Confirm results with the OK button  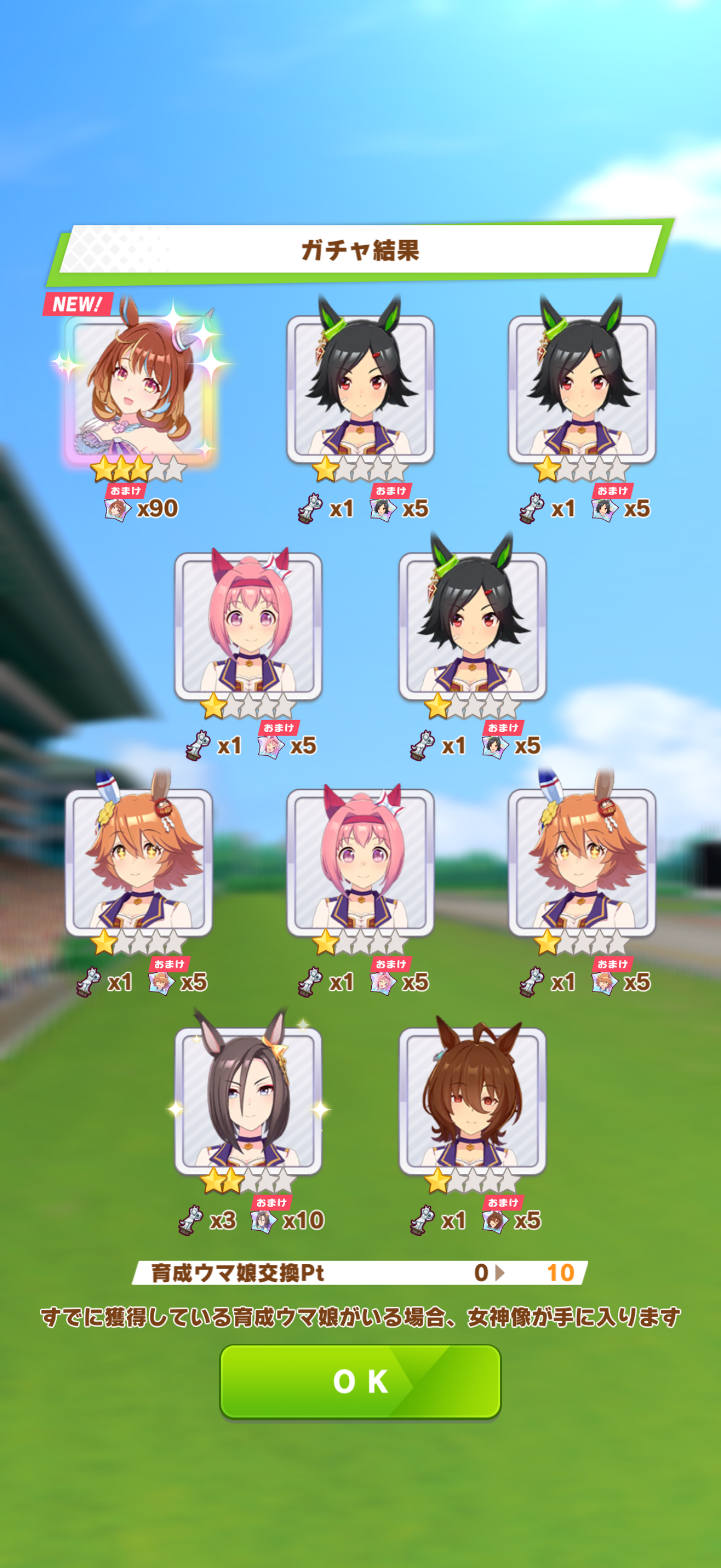pos(360,1382)
